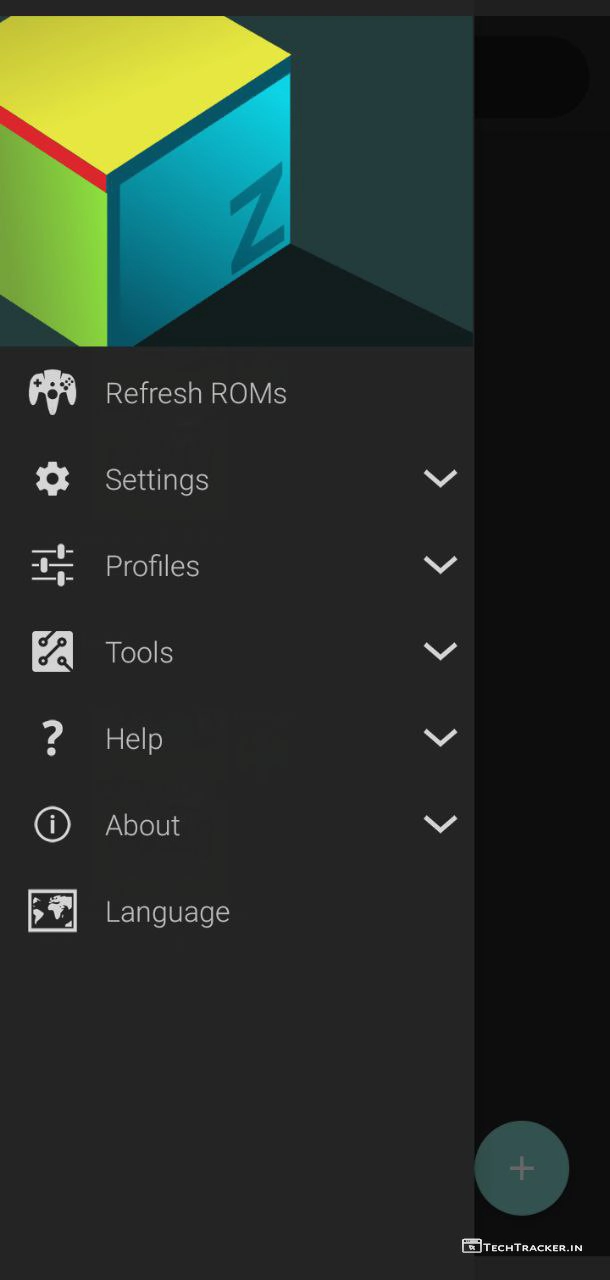
Task: Tap Refresh ROMs in the drawer
Action: point(195,393)
